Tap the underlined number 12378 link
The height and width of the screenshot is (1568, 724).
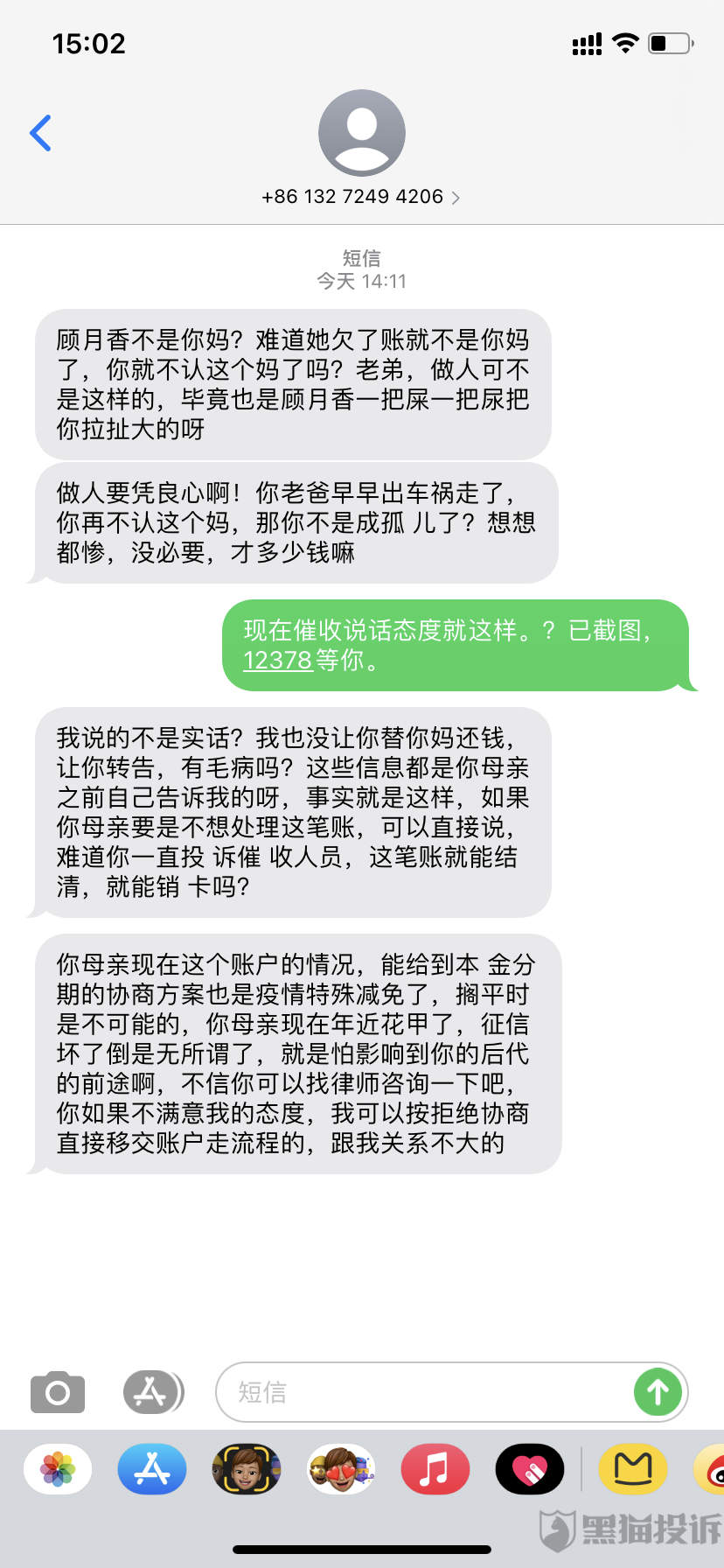point(277,660)
